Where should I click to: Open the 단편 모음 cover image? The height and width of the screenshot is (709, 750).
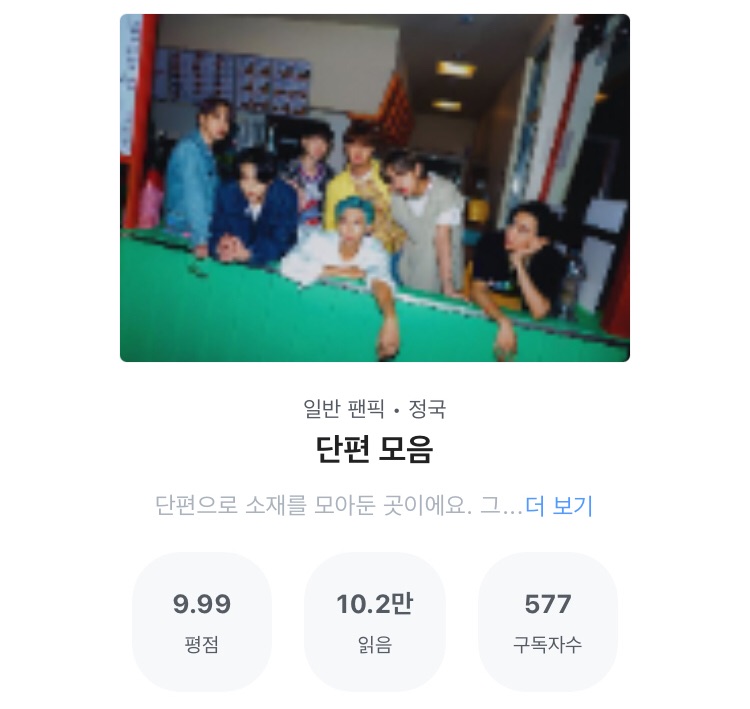pyautogui.click(x=375, y=188)
